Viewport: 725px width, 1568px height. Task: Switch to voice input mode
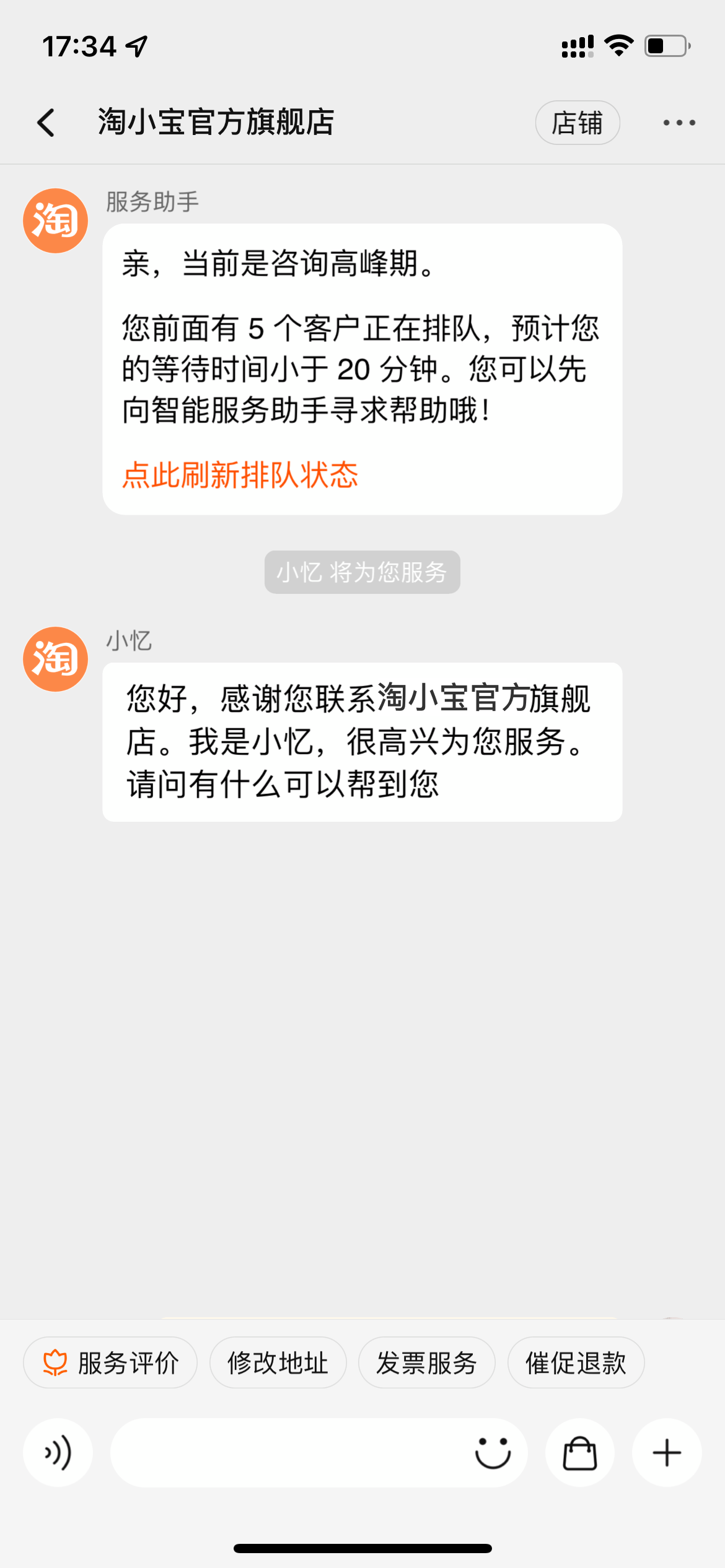pyautogui.click(x=58, y=1453)
